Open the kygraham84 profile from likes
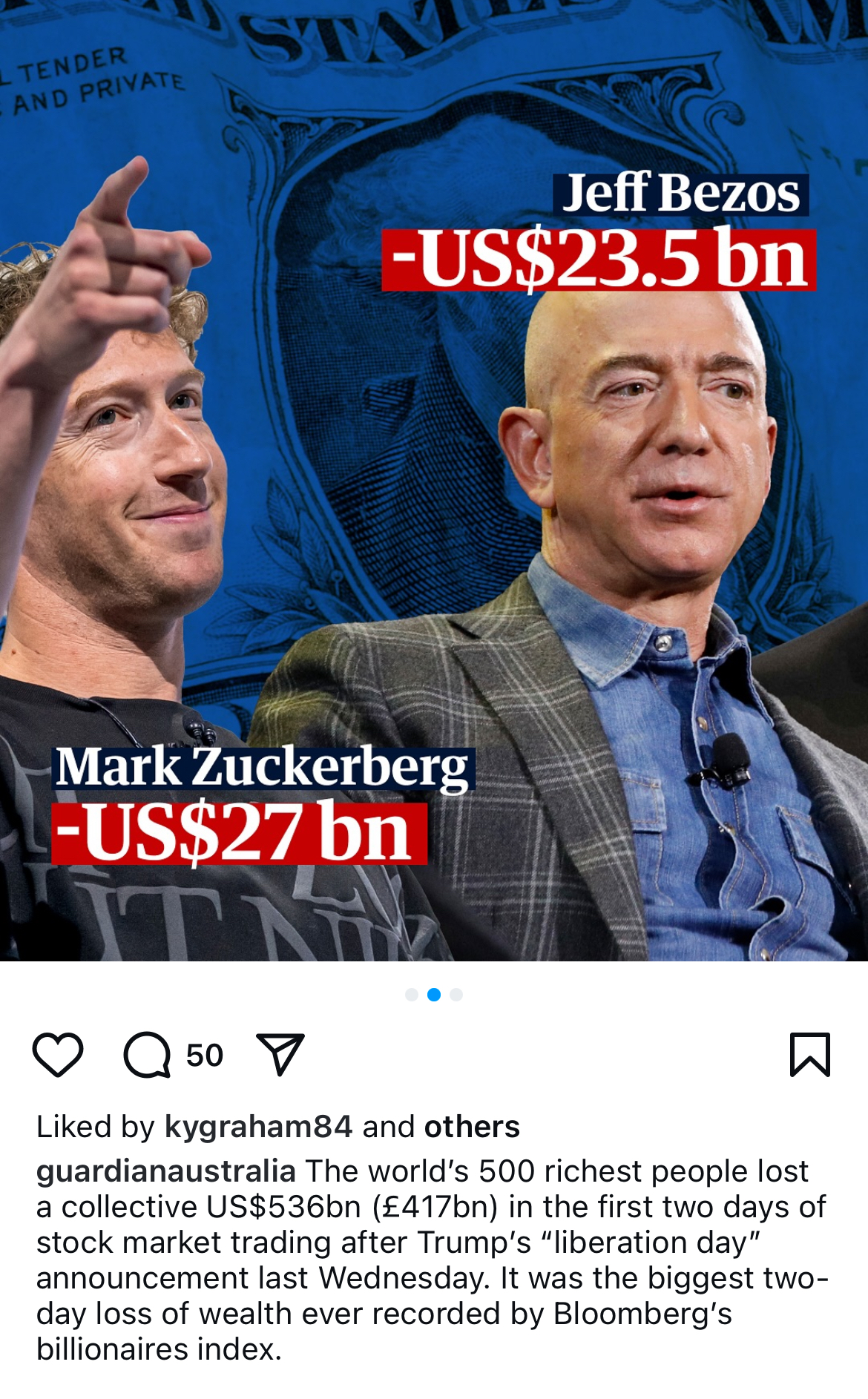This screenshot has height=1399, width=868. point(257,1127)
